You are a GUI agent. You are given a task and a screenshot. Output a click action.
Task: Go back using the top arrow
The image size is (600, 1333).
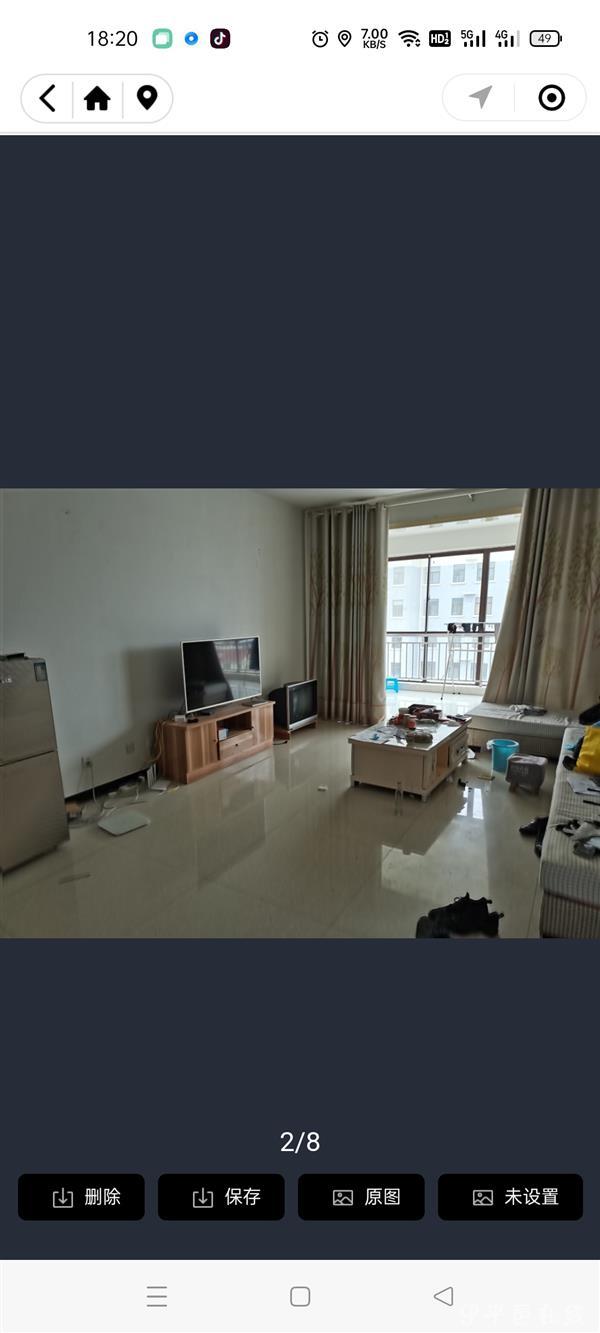(x=47, y=98)
